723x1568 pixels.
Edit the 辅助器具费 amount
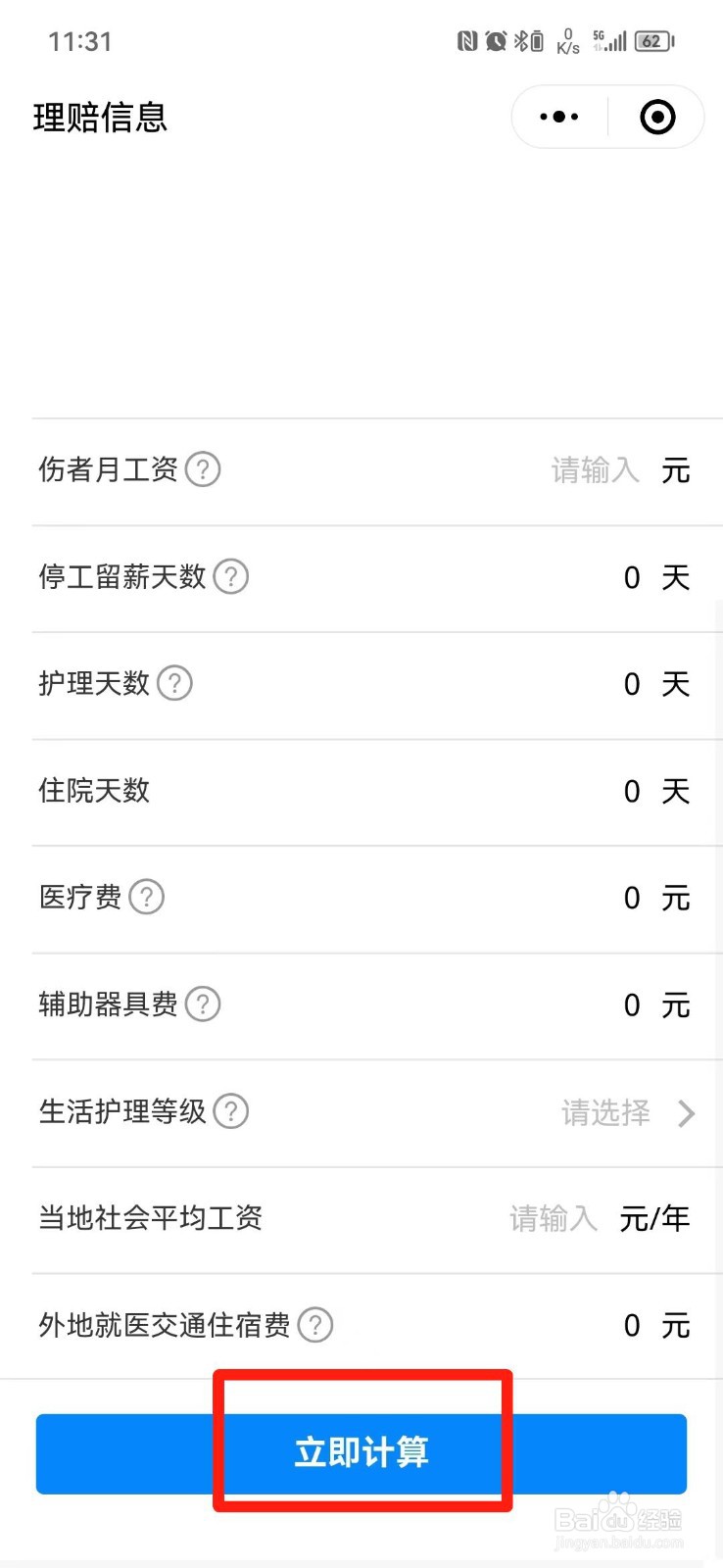click(632, 1004)
